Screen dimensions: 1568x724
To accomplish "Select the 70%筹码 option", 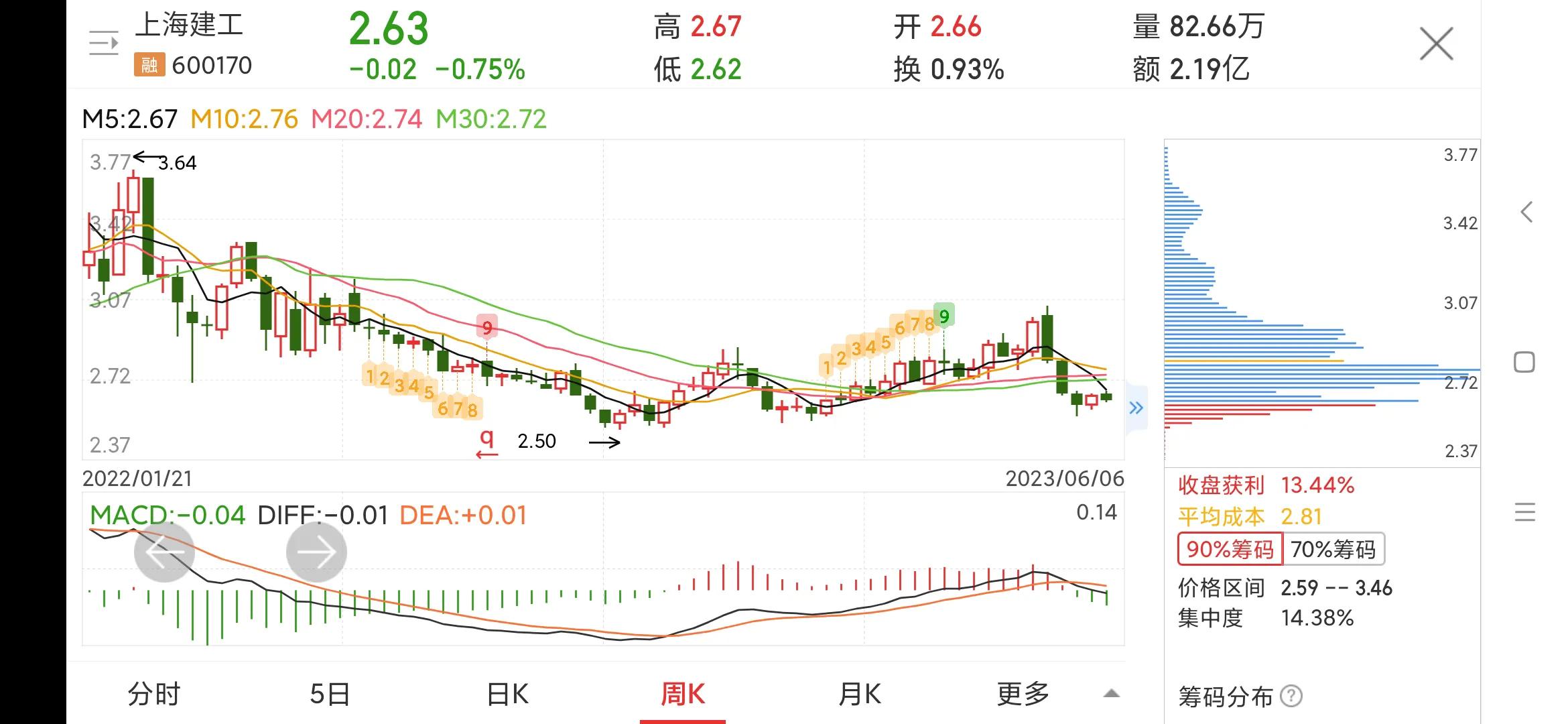I will click(x=1333, y=550).
